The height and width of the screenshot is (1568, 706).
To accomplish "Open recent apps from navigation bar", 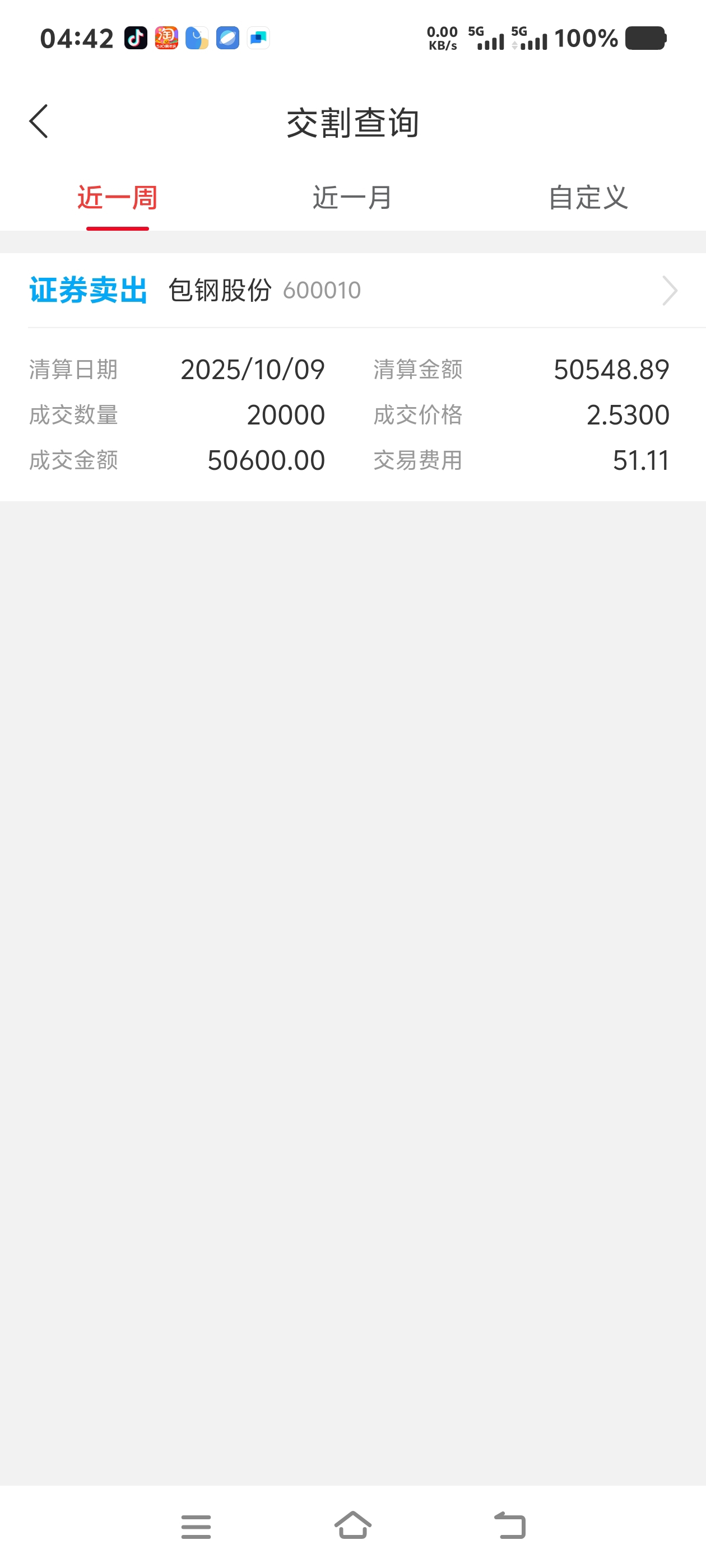I will (x=196, y=1527).
